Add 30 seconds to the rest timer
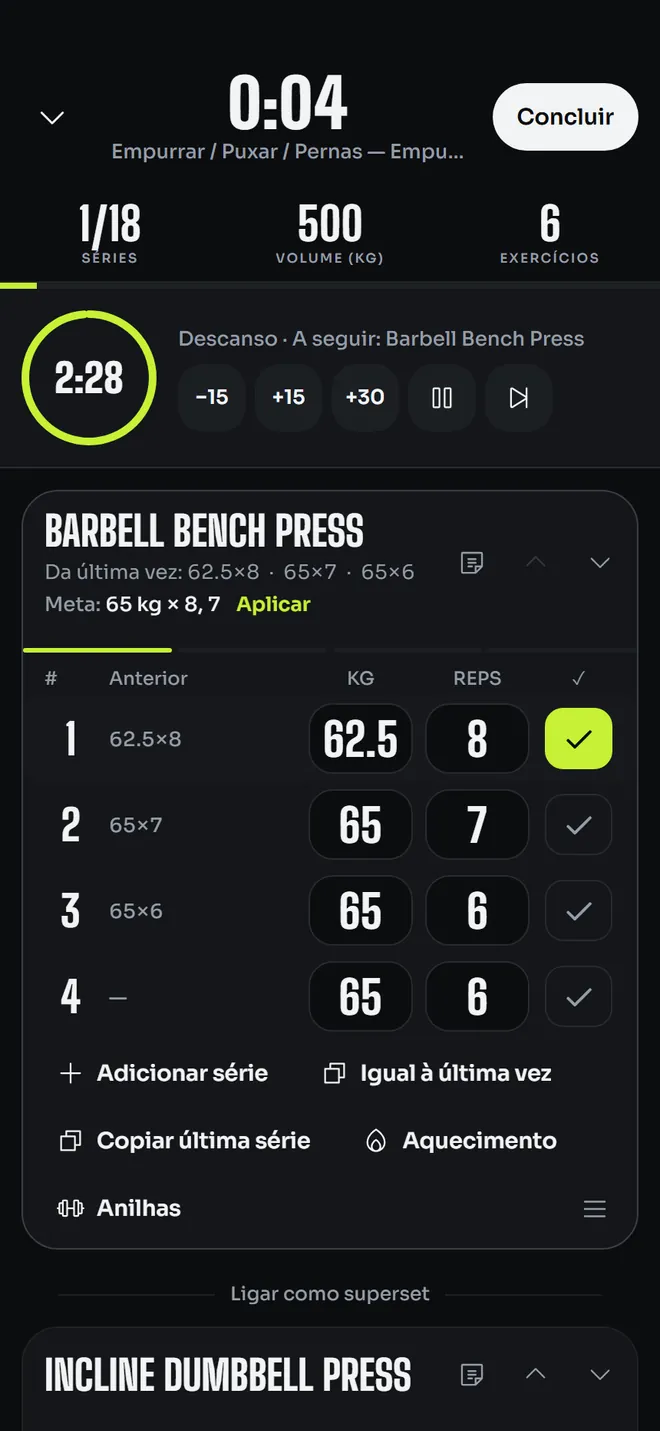This screenshot has height=1431, width=660. coord(365,397)
